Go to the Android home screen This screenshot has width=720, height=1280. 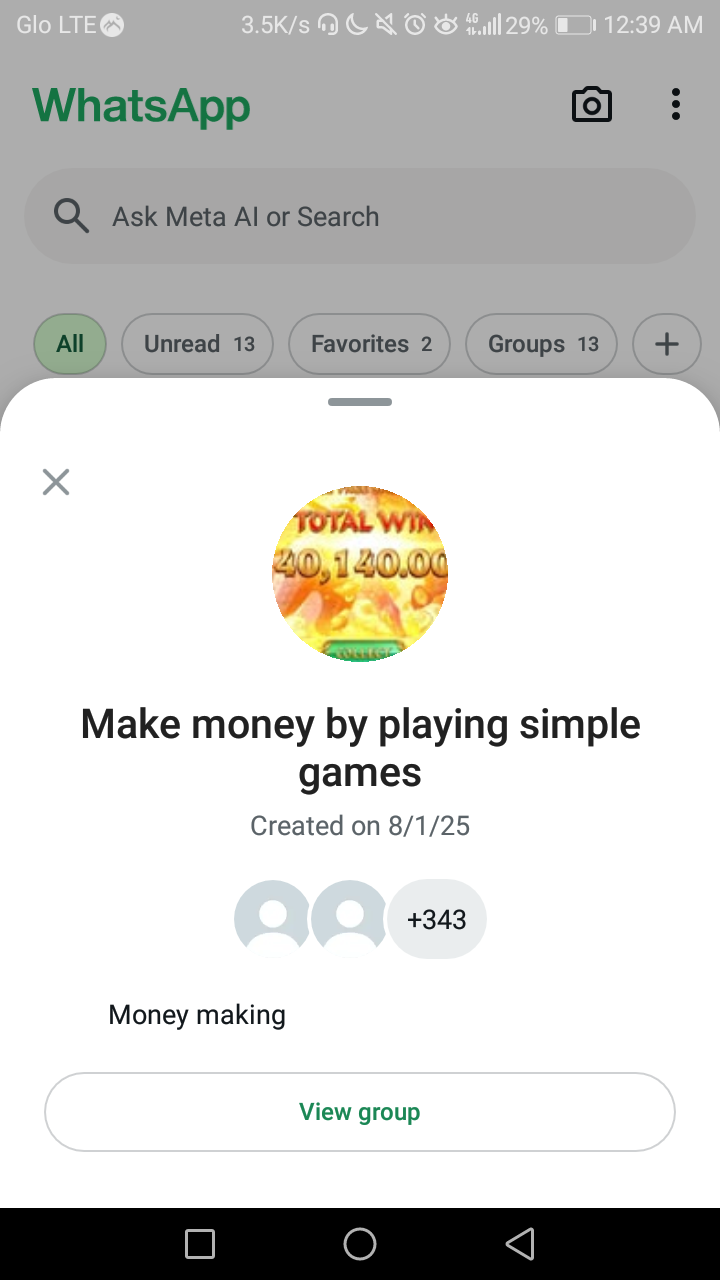[360, 1244]
